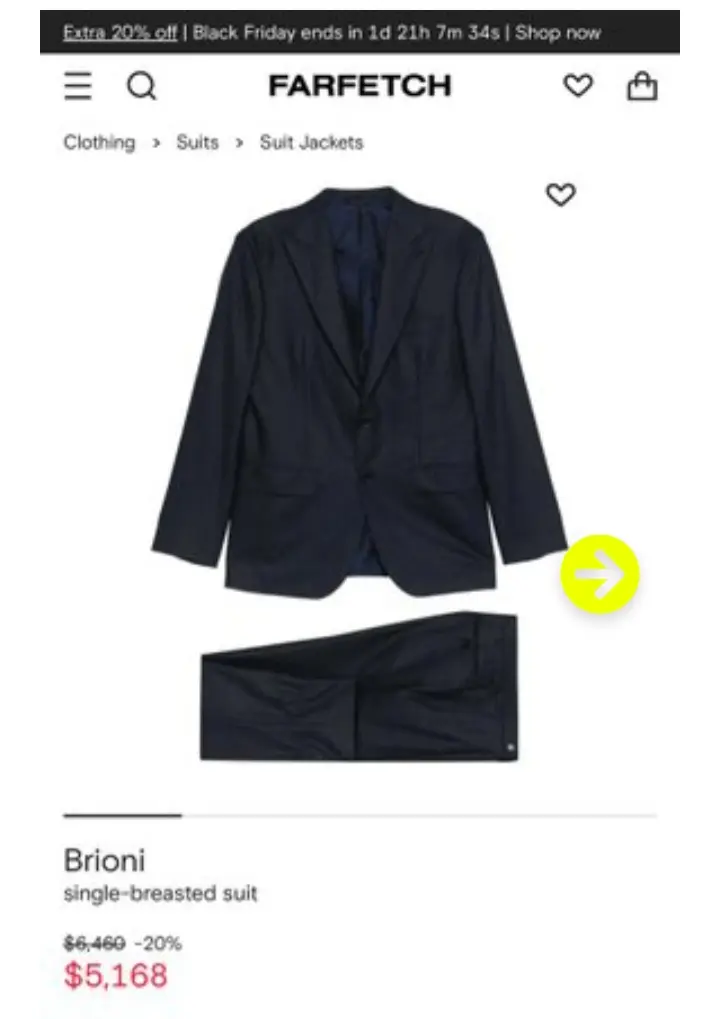The image size is (720, 1019).
Task: Open the FARFETCH home logo
Action: click(360, 87)
